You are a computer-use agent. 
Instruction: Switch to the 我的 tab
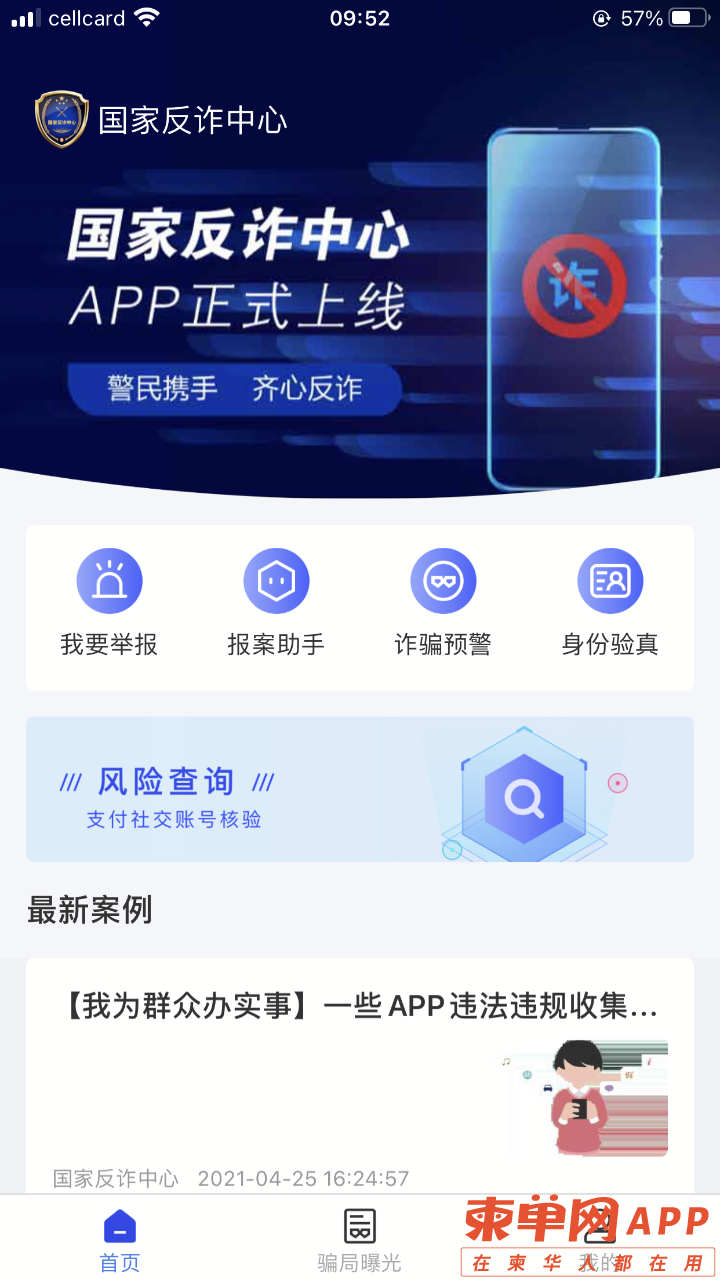point(599,1240)
